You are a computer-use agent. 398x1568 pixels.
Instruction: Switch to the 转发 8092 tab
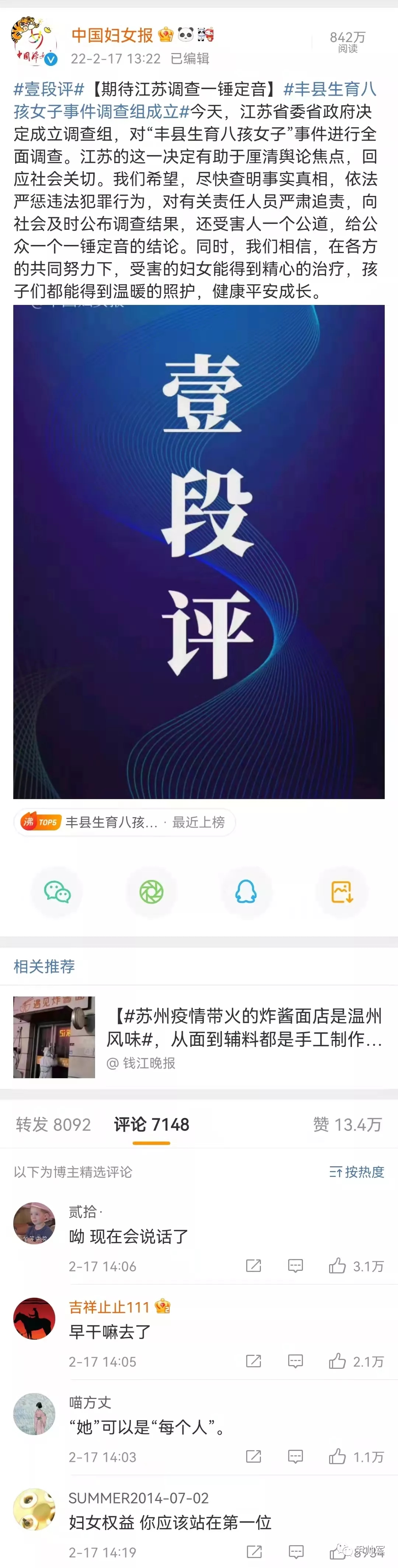[54, 1124]
